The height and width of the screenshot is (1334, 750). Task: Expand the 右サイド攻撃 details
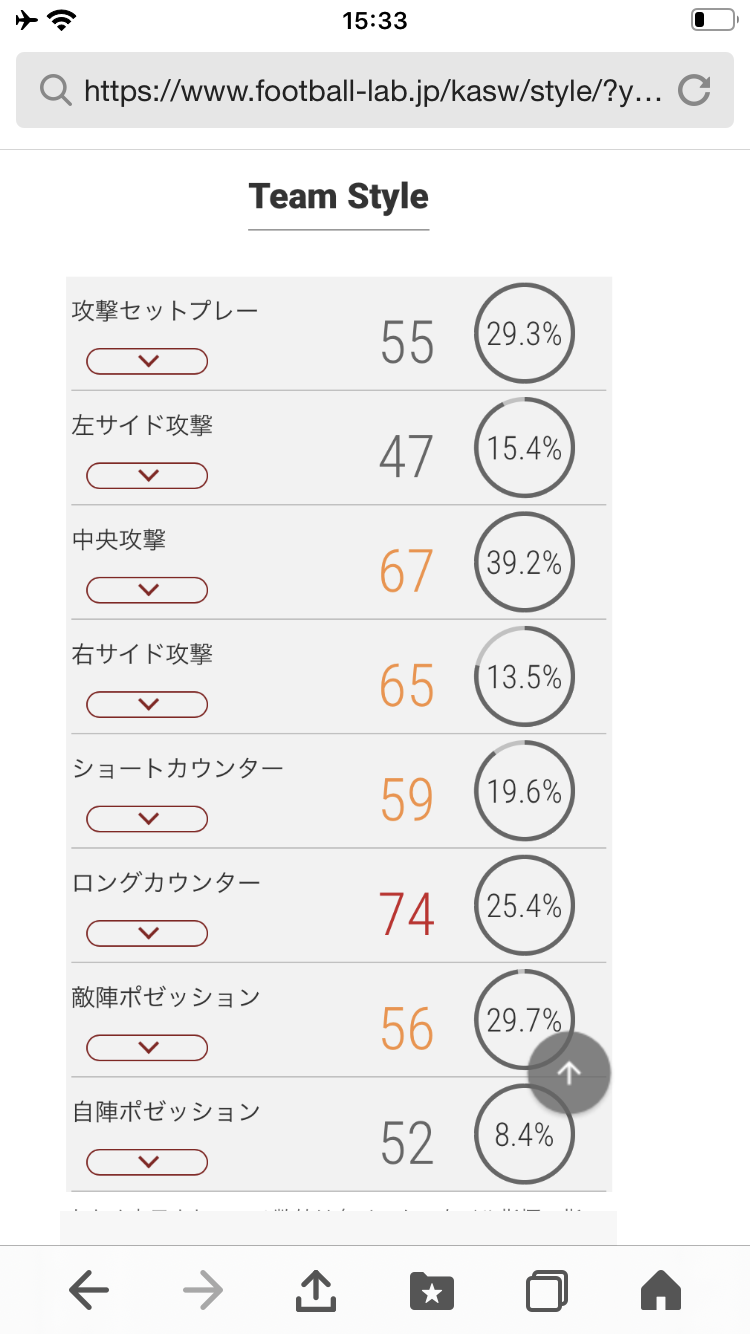tap(147, 704)
